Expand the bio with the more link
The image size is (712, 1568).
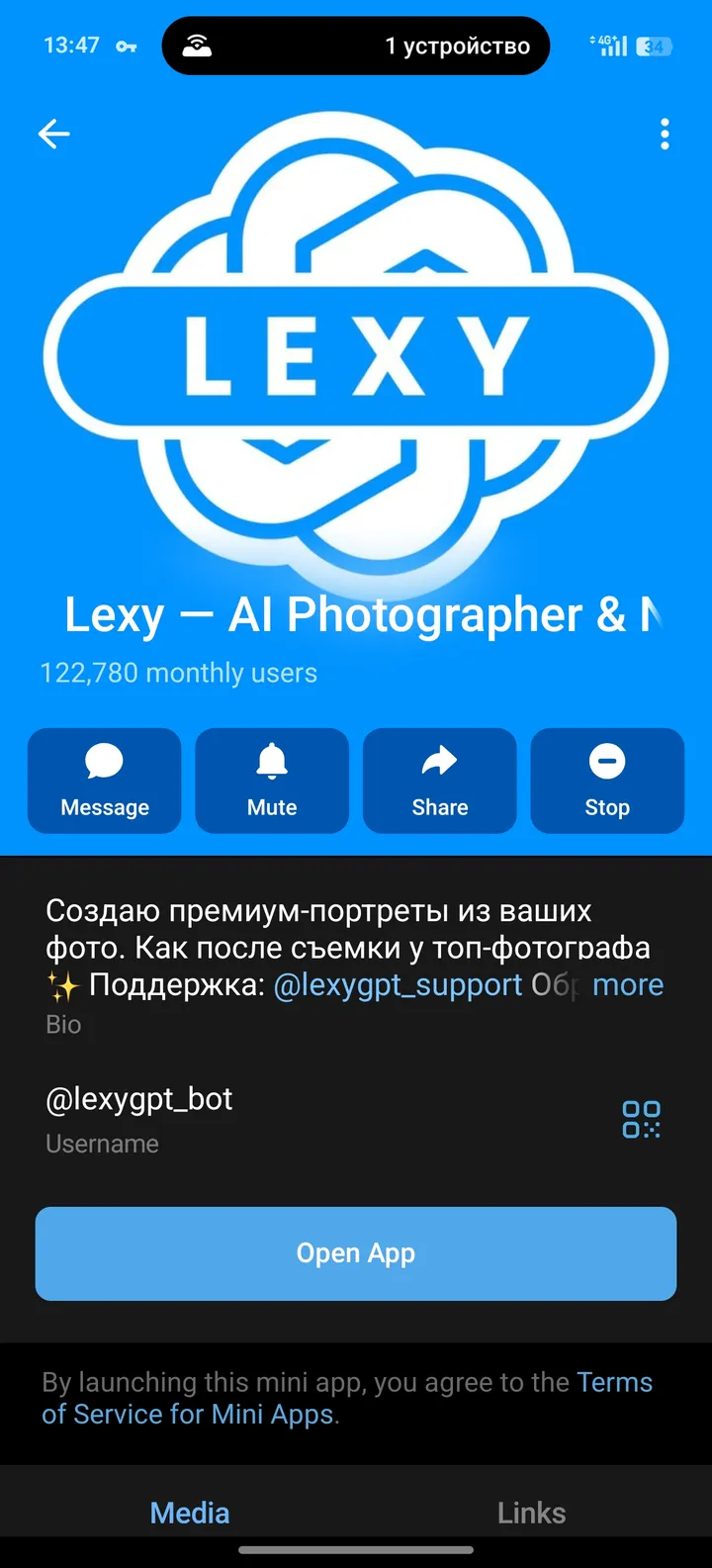tap(628, 984)
